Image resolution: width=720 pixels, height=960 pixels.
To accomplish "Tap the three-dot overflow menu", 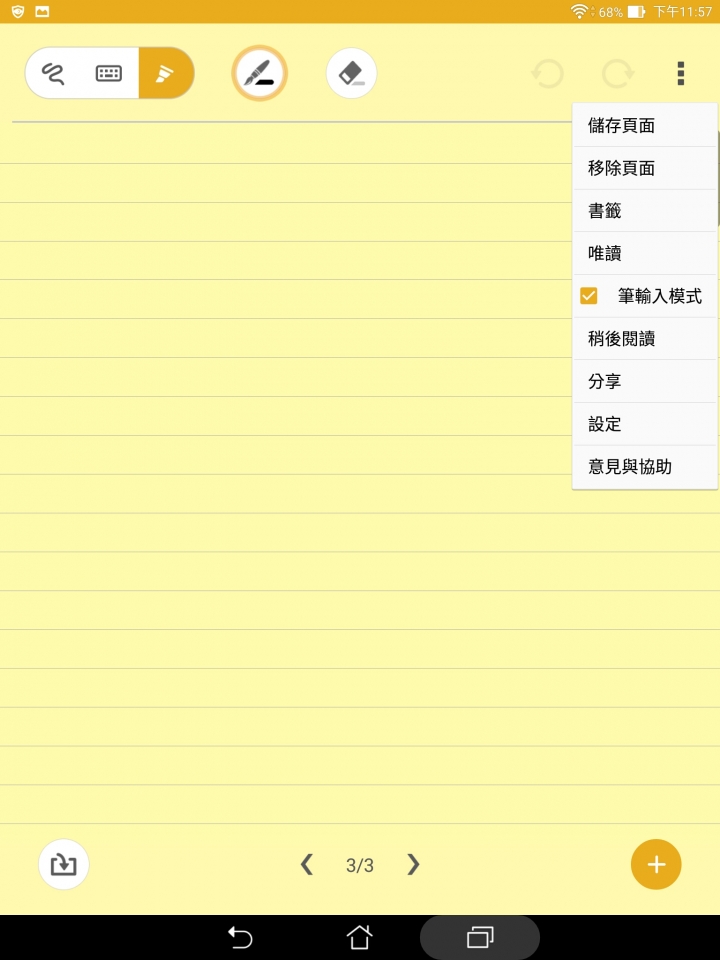I will [681, 73].
